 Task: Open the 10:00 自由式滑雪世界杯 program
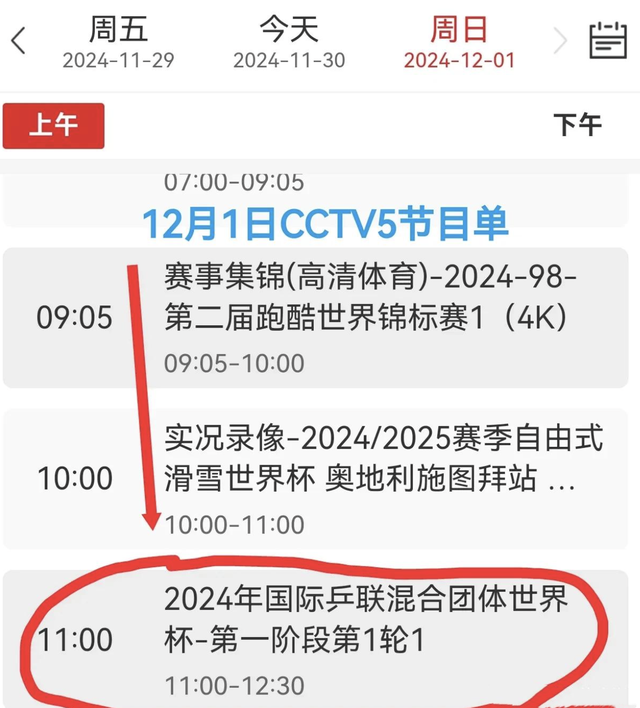(x=320, y=478)
